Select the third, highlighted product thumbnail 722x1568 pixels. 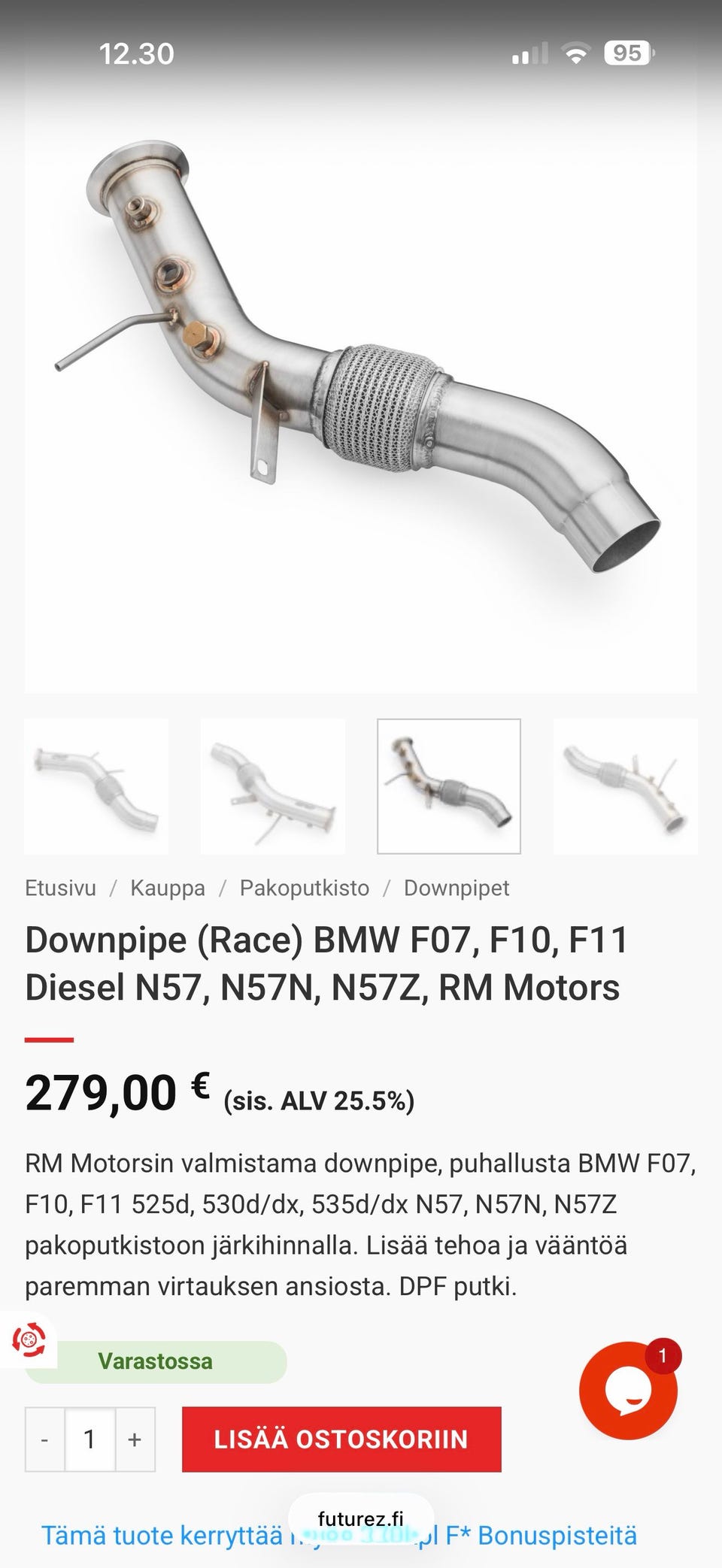click(x=449, y=786)
